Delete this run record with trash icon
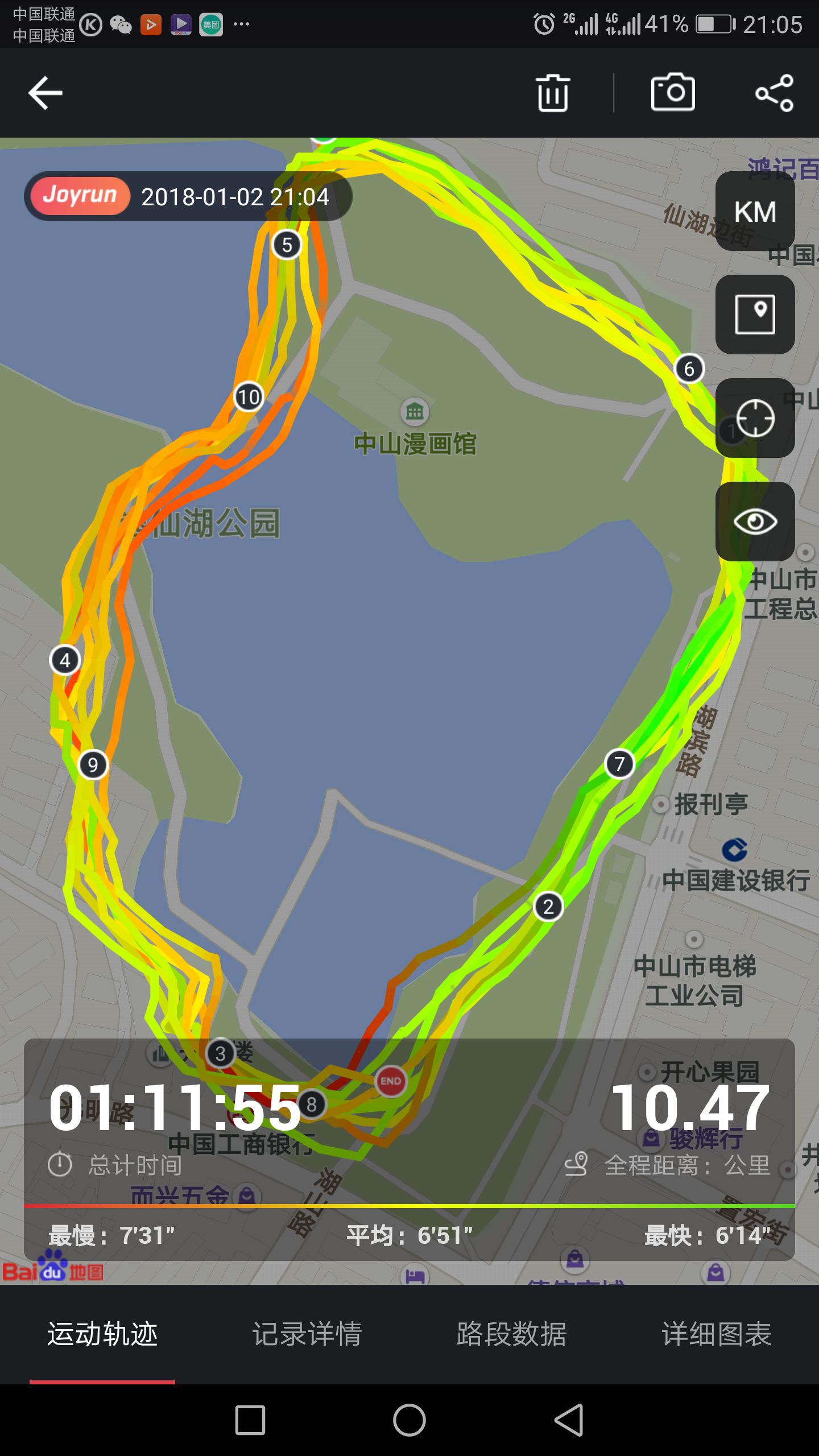Image resolution: width=819 pixels, height=1456 pixels. pyautogui.click(x=552, y=93)
